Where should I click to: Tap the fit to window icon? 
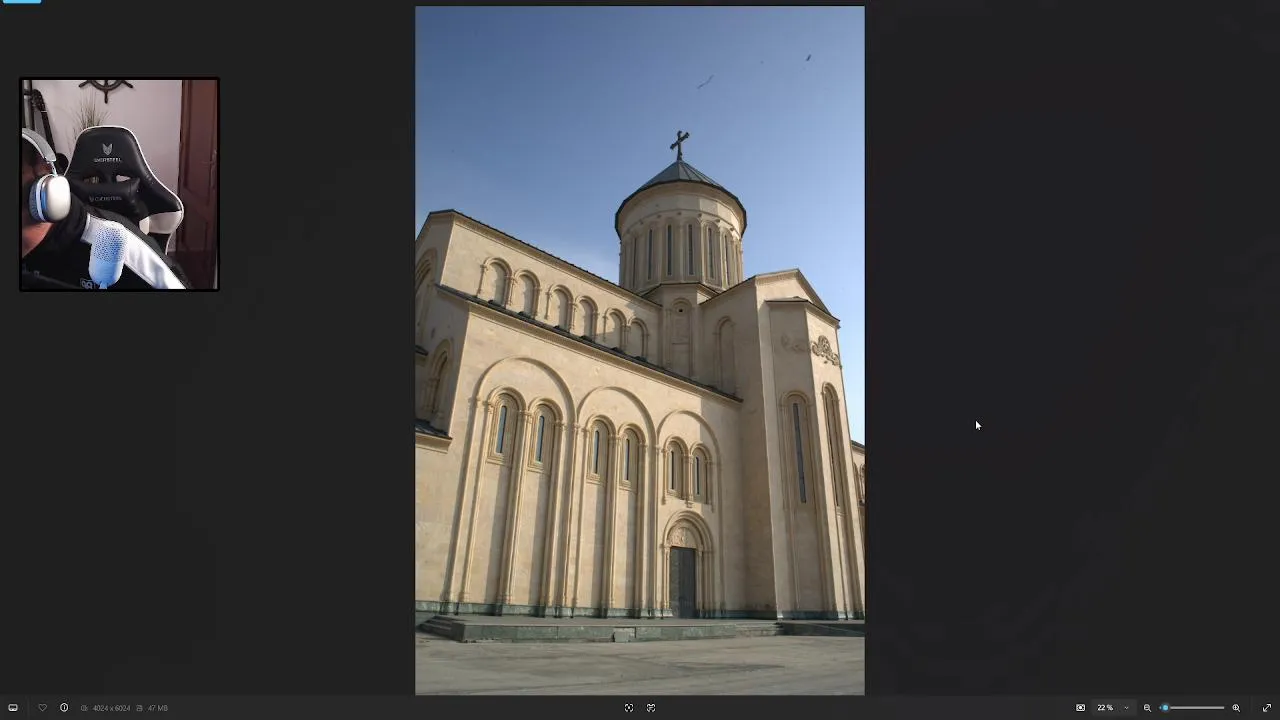coord(1080,708)
